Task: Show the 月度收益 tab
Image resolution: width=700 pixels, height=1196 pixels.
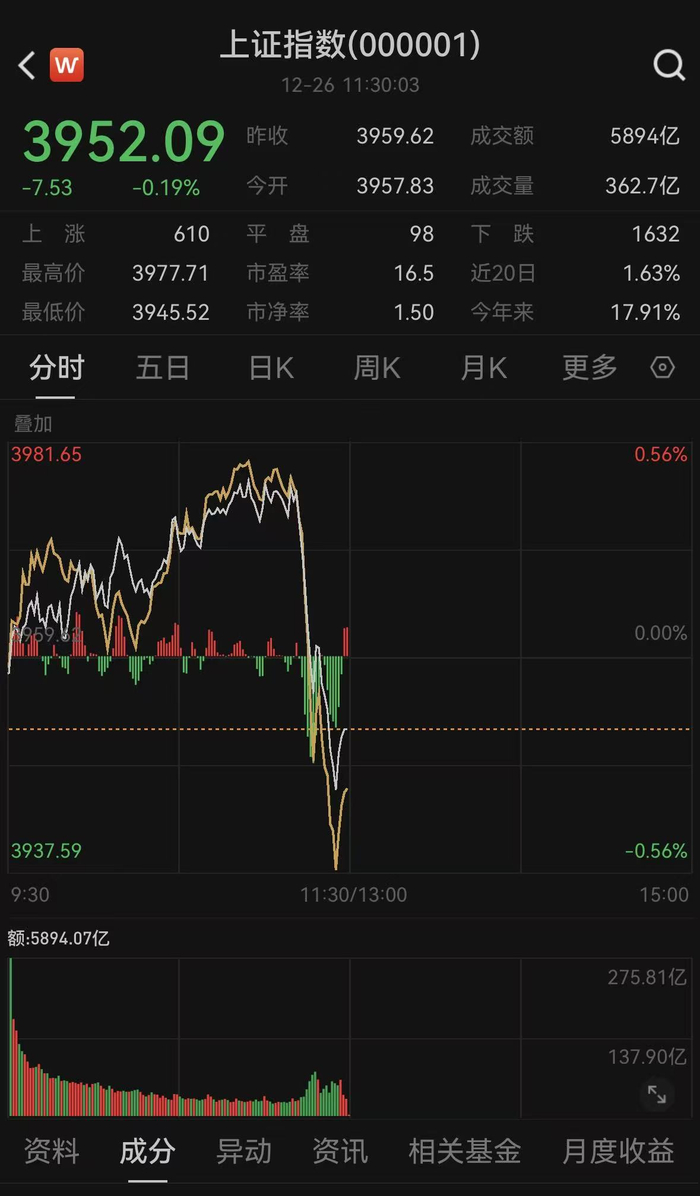Action: click(618, 1151)
